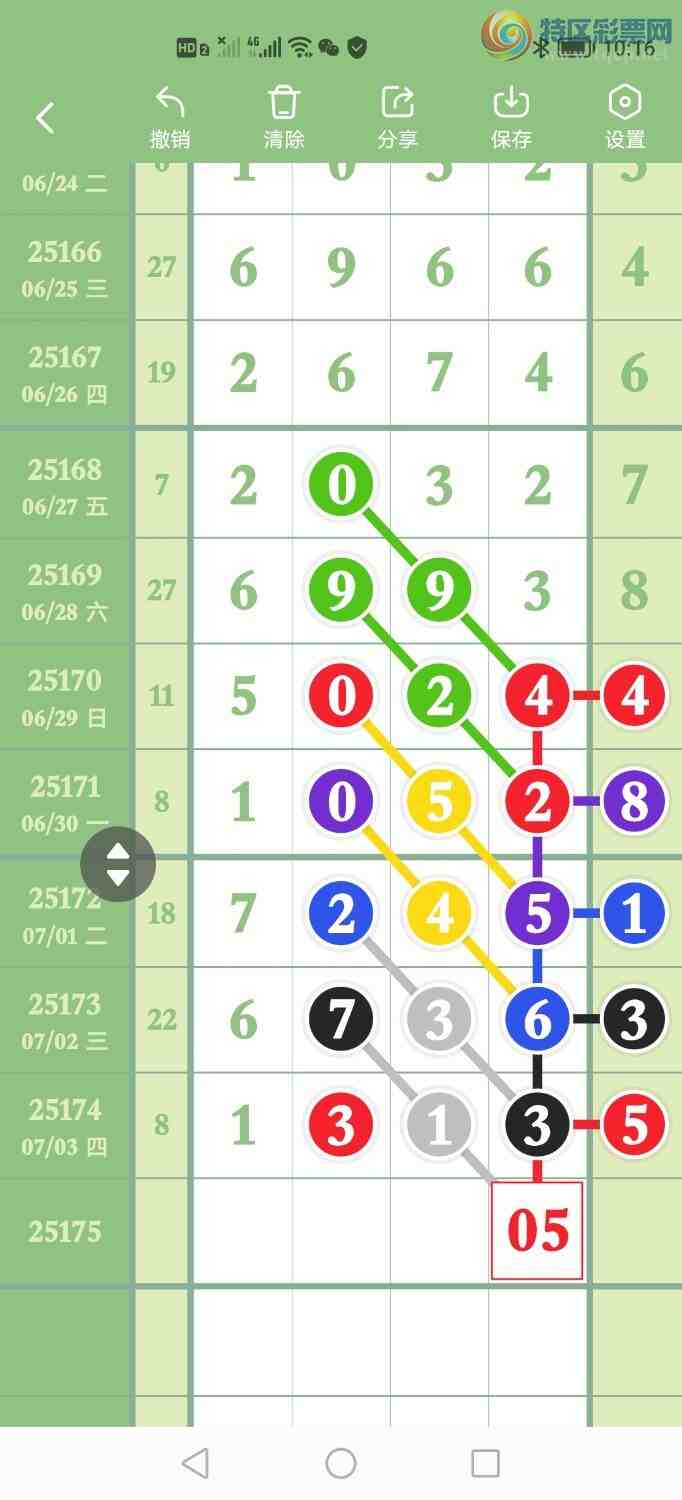Image resolution: width=682 pixels, height=1500 pixels.
Task: Open the recent apps square button
Action: point(485,1463)
